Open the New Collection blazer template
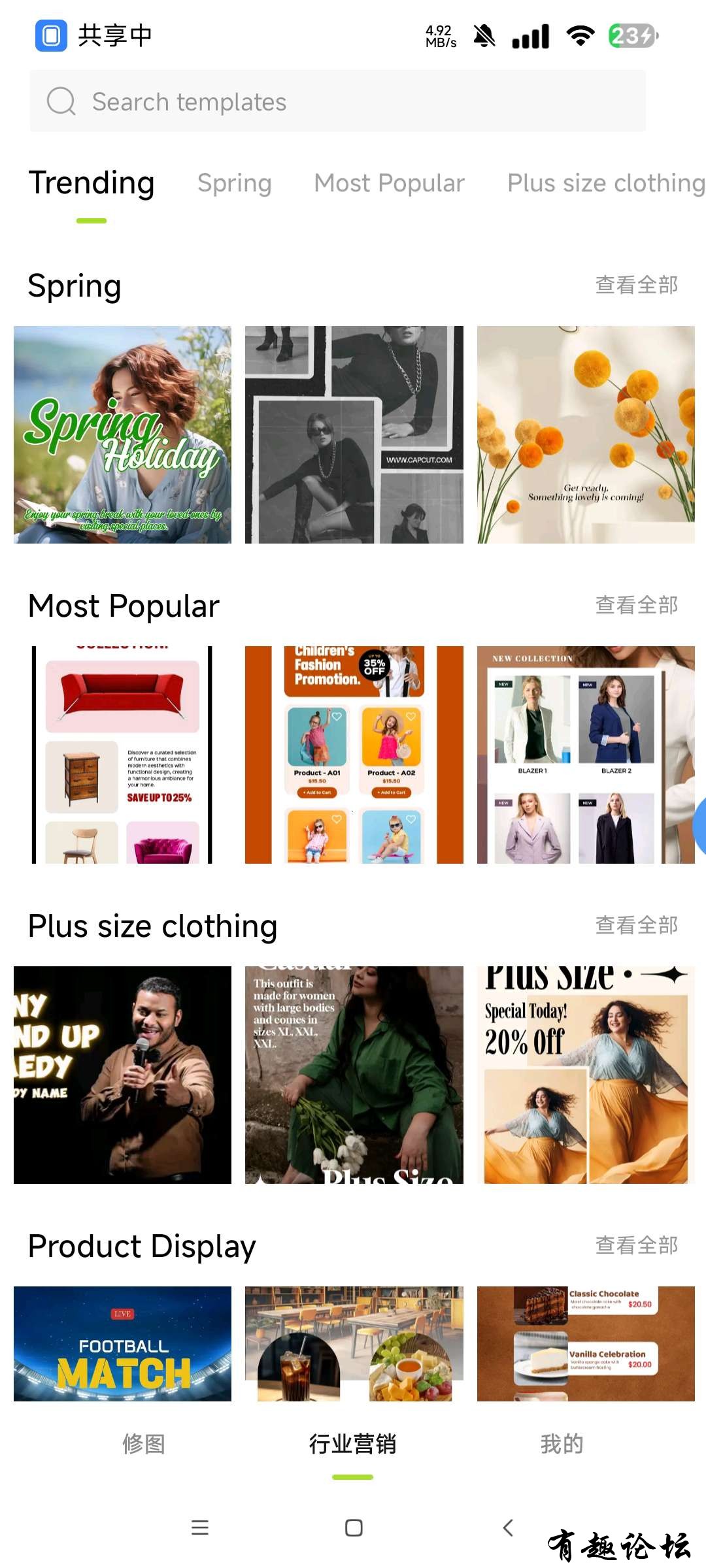This screenshot has height=1568, width=706. [586, 755]
